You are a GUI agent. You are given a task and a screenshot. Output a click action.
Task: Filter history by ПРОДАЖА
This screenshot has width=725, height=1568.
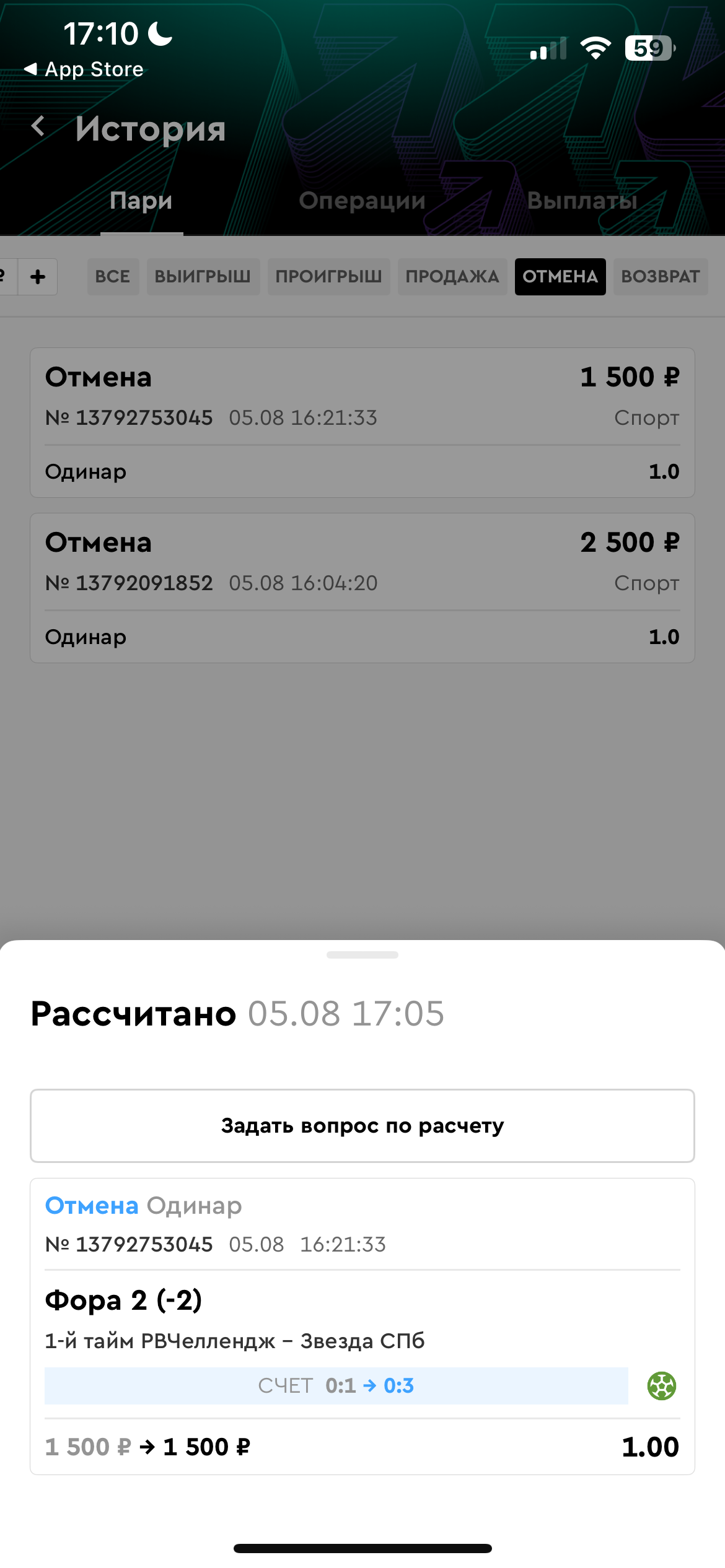(x=452, y=277)
